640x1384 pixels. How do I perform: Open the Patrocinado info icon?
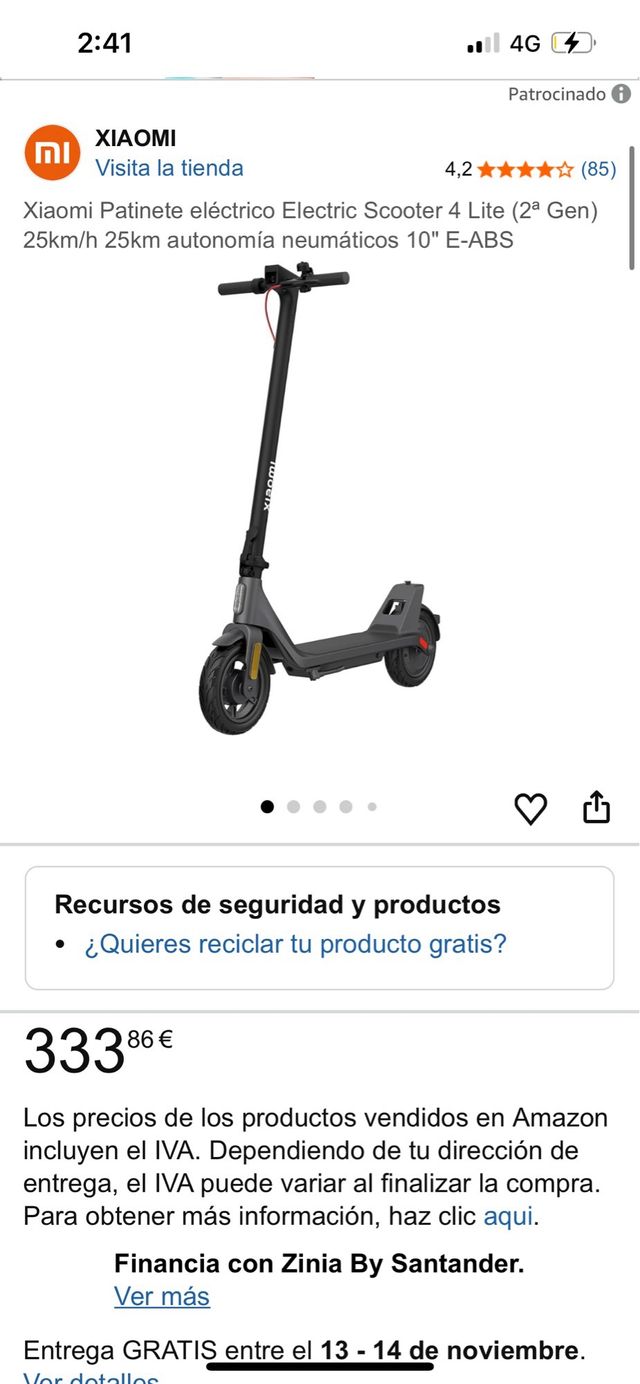(x=621, y=94)
